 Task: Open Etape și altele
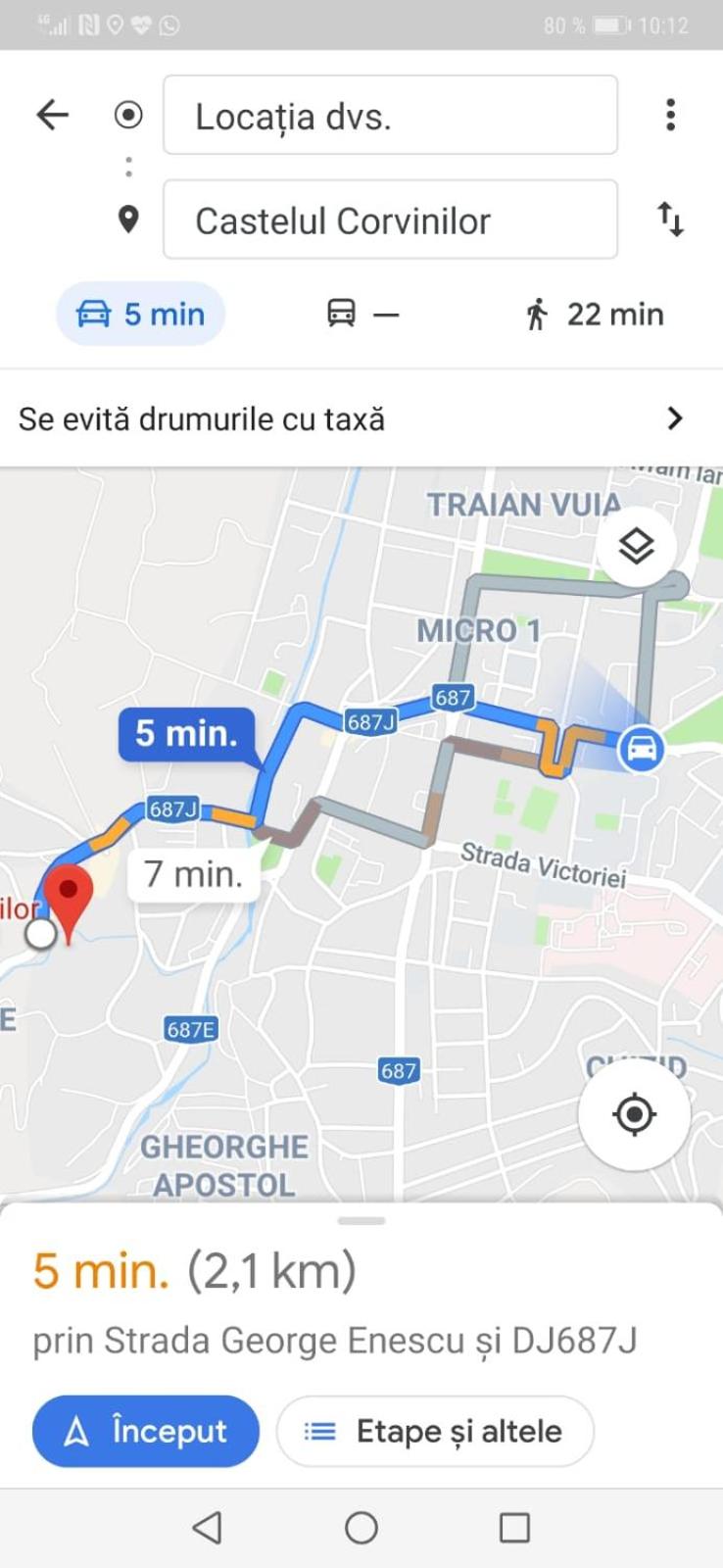pyautogui.click(x=435, y=1431)
